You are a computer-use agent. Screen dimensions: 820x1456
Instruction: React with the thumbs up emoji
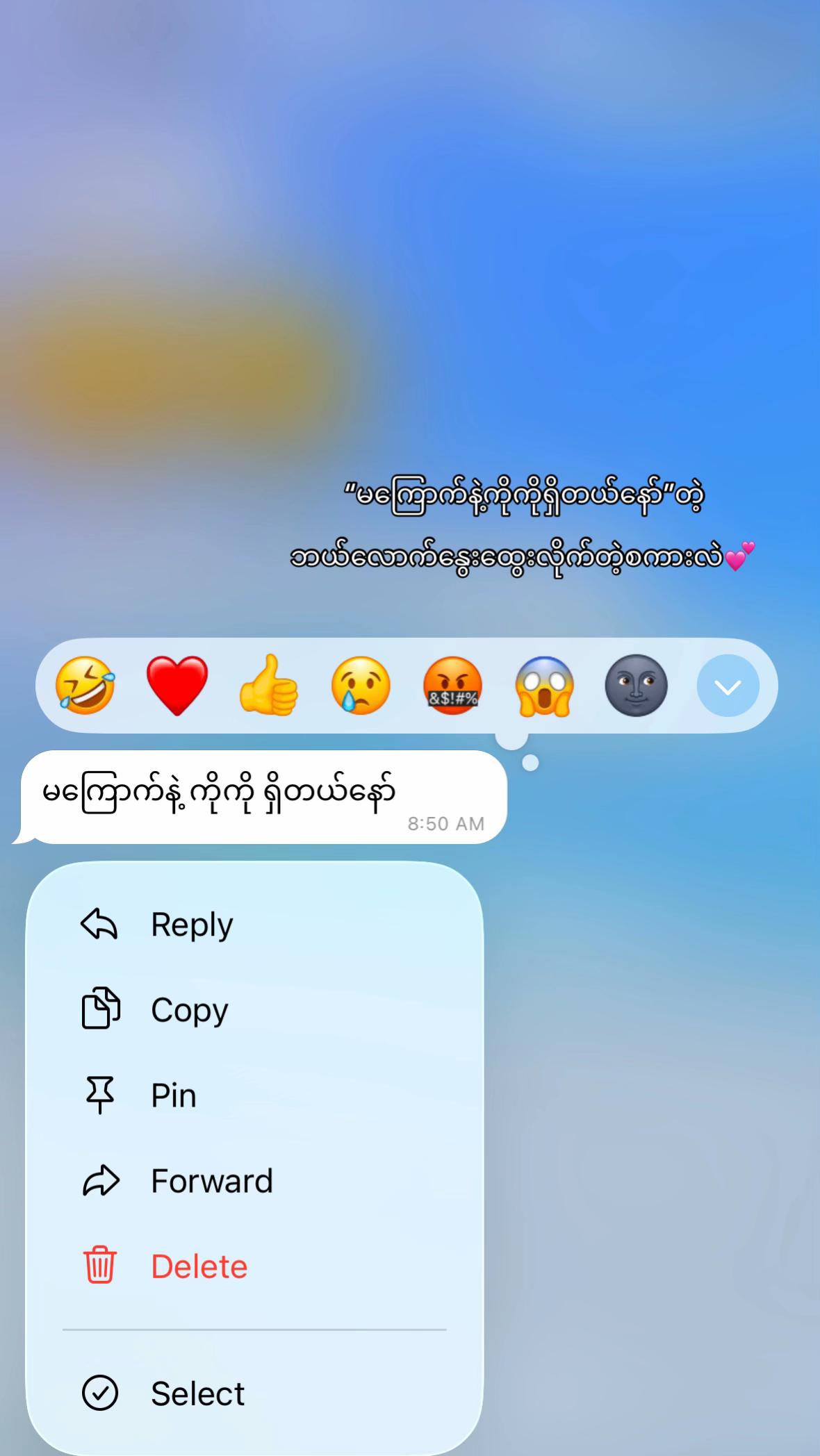point(269,685)
